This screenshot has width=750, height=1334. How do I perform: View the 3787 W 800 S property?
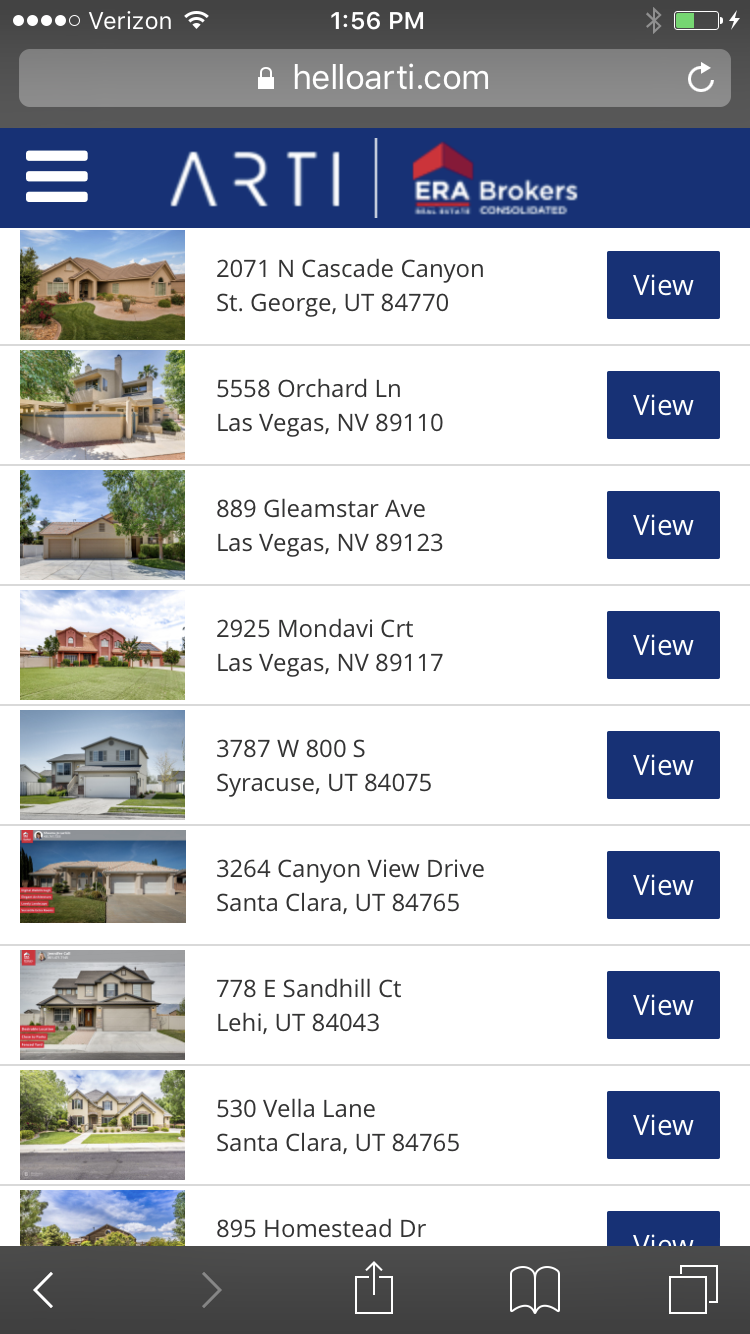click(x=663, y=765)
